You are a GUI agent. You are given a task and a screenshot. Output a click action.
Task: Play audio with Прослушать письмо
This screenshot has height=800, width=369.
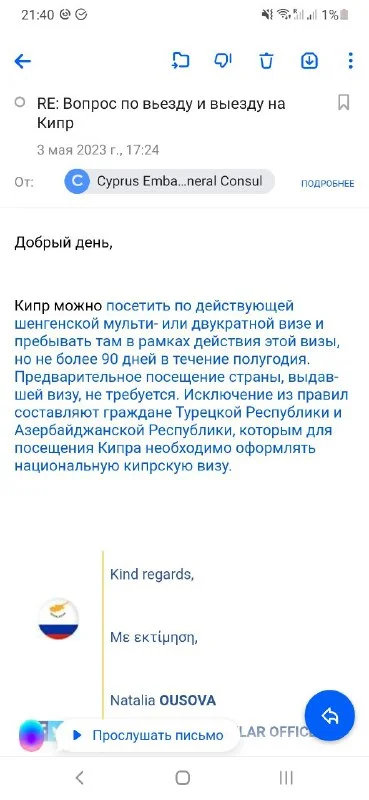pos(148,735)
